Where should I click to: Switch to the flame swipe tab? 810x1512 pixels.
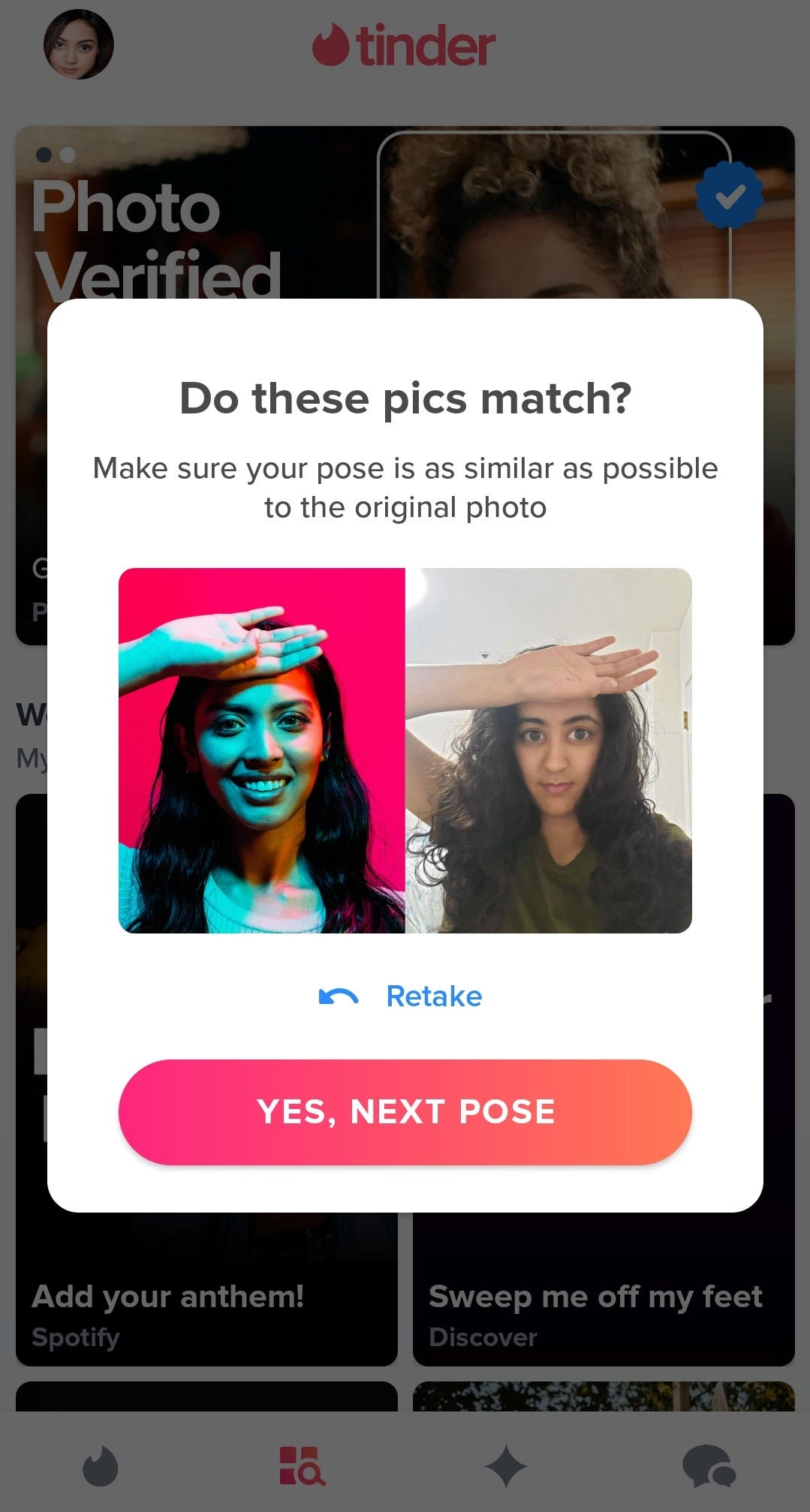coord(101,1466)
